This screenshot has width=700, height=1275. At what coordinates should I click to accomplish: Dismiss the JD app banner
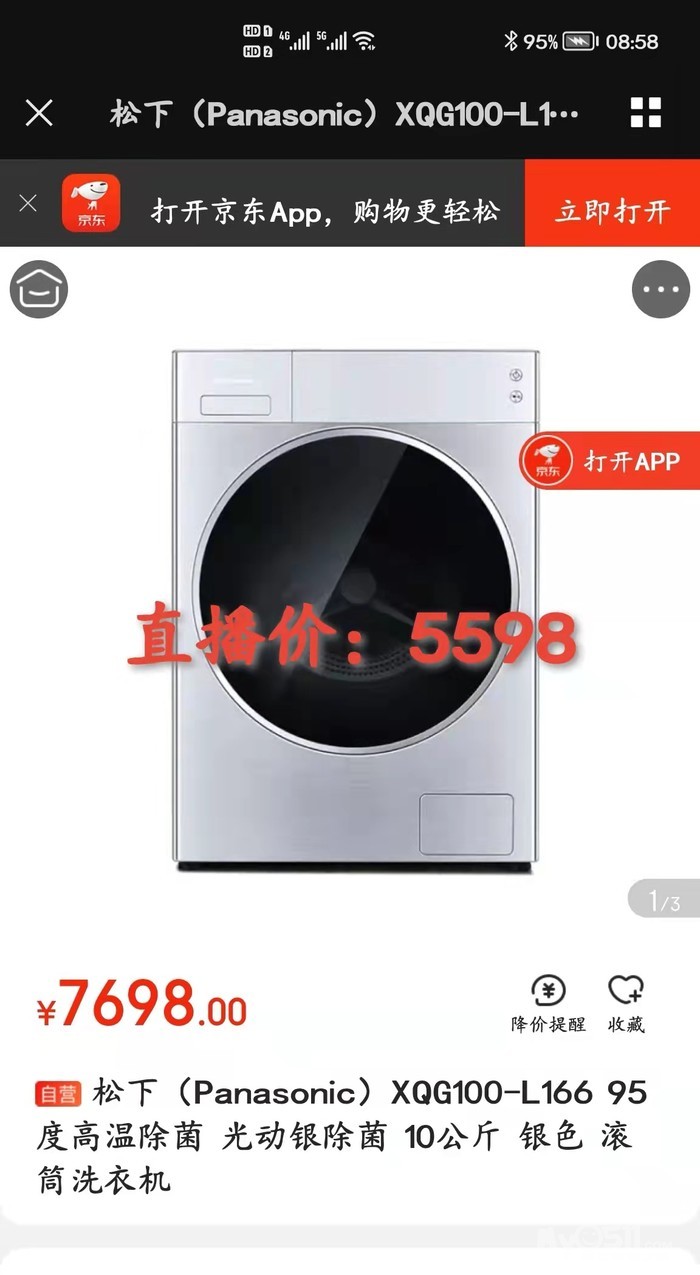(28, 203)
